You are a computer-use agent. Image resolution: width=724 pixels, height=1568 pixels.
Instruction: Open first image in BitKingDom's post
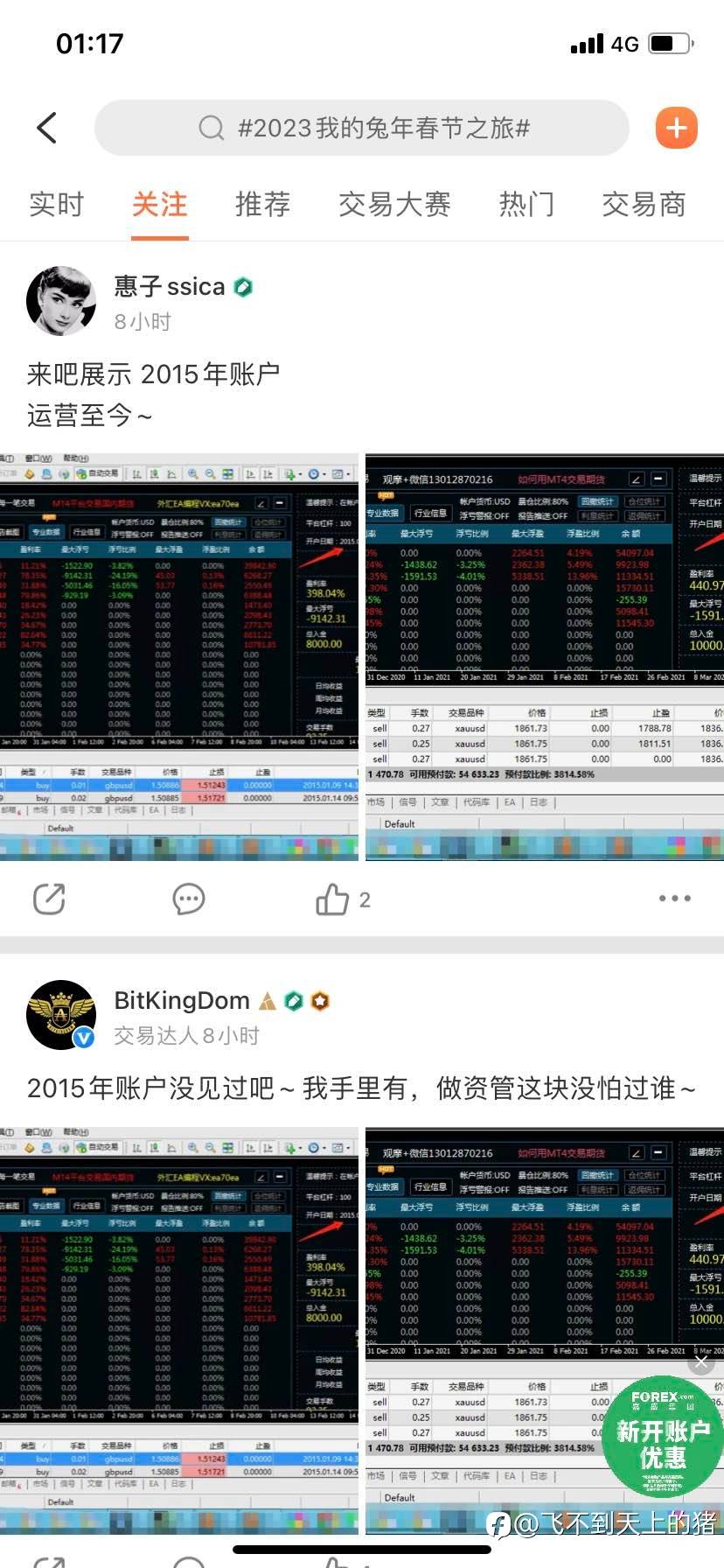(x=179, y=1330)
